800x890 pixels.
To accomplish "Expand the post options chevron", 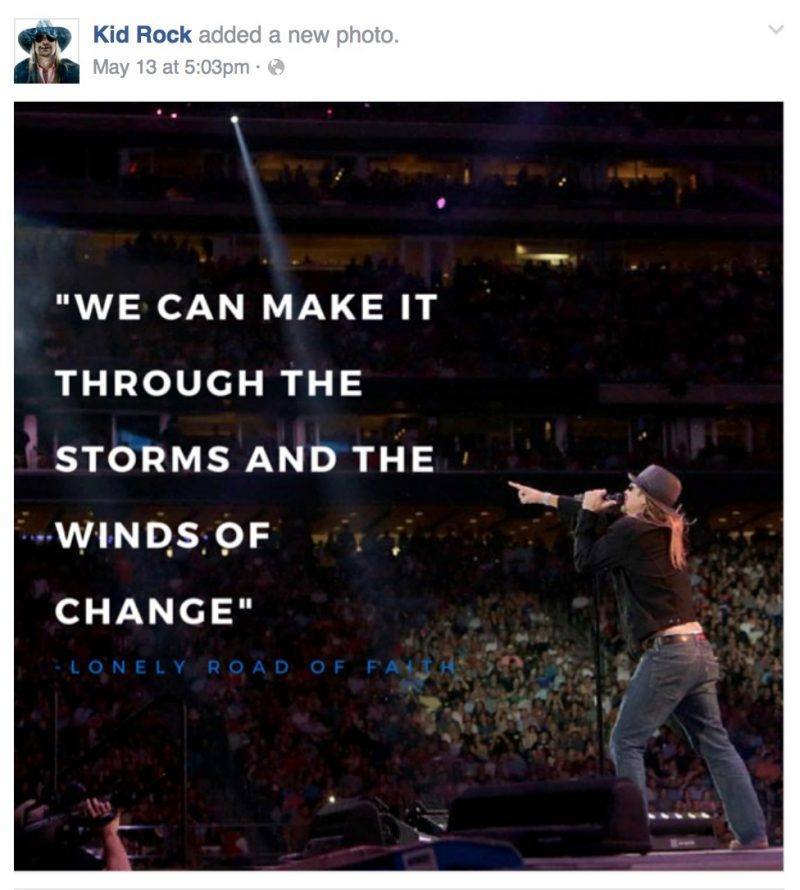I will (x=775, y=31).
